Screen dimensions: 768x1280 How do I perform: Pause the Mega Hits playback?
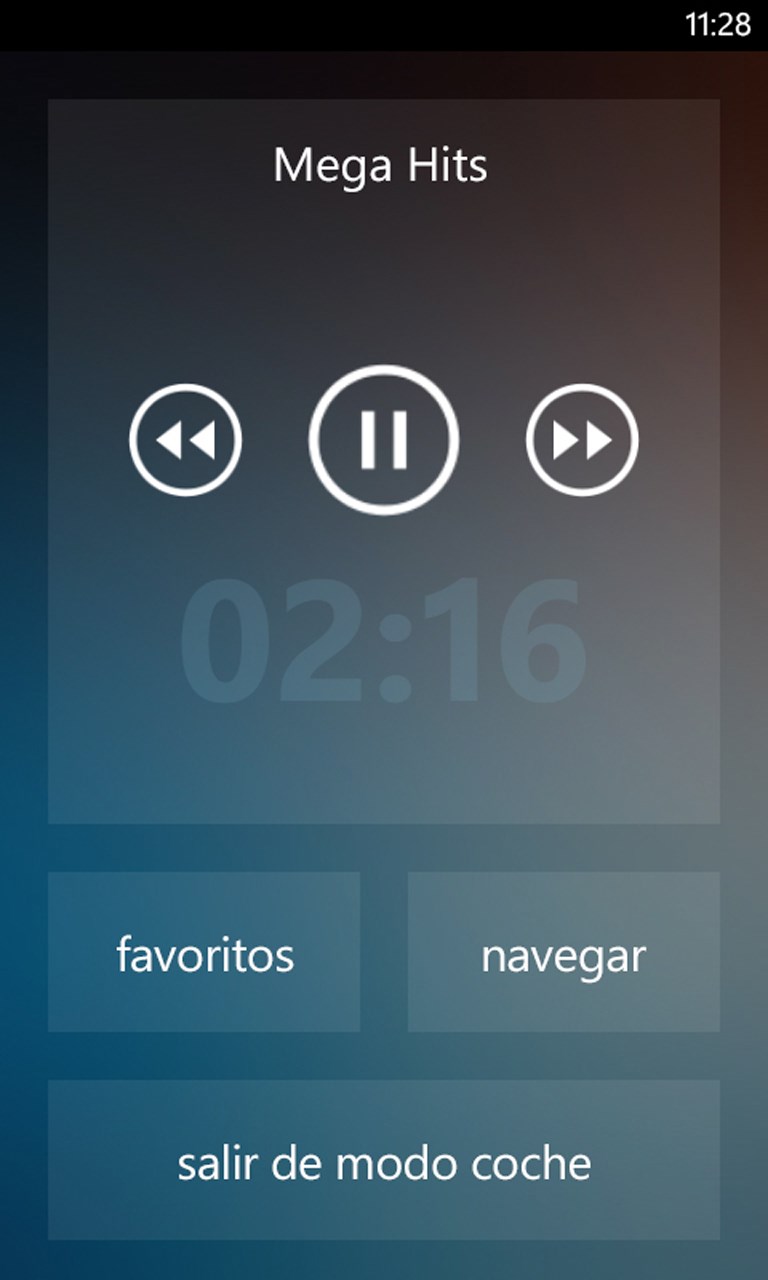point(384,440)
